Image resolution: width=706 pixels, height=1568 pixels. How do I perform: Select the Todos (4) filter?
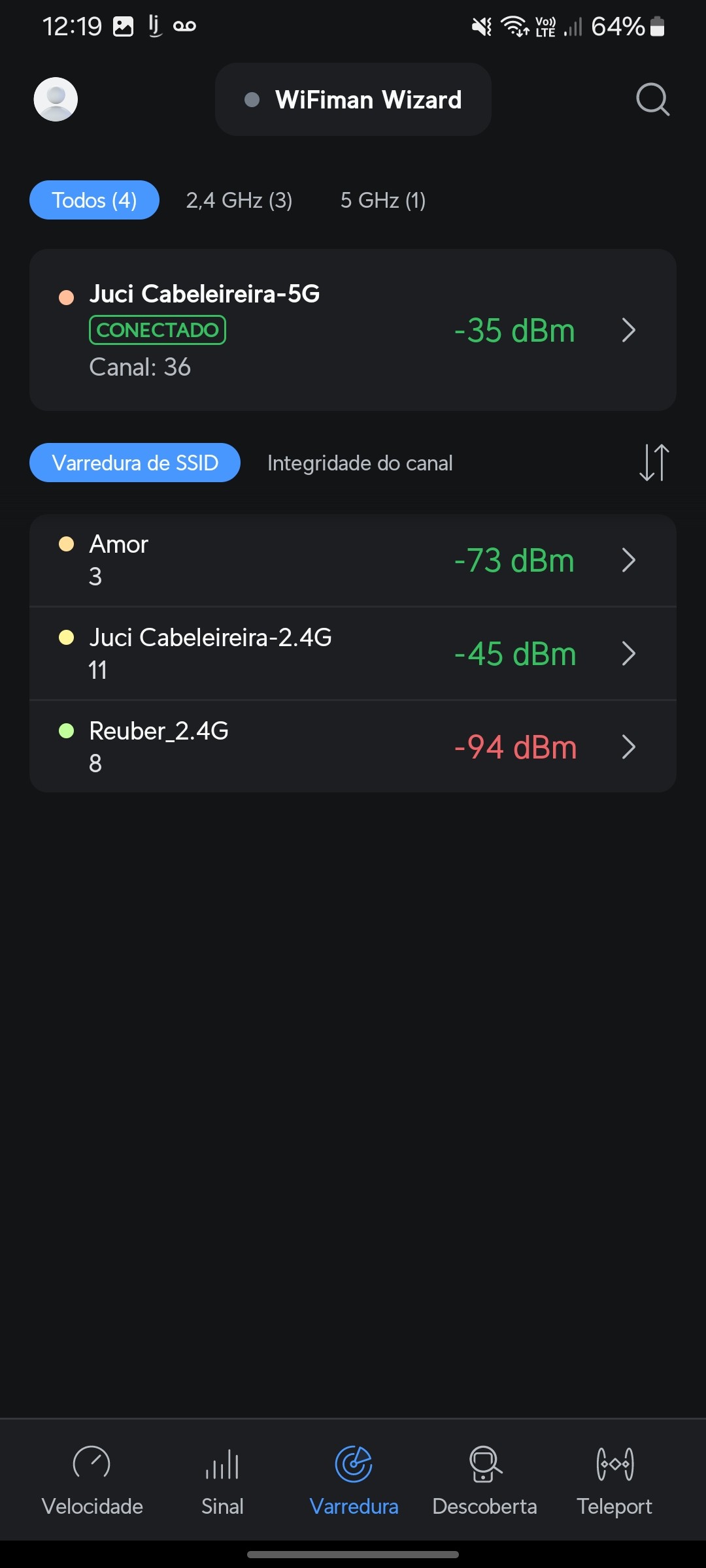94,200
